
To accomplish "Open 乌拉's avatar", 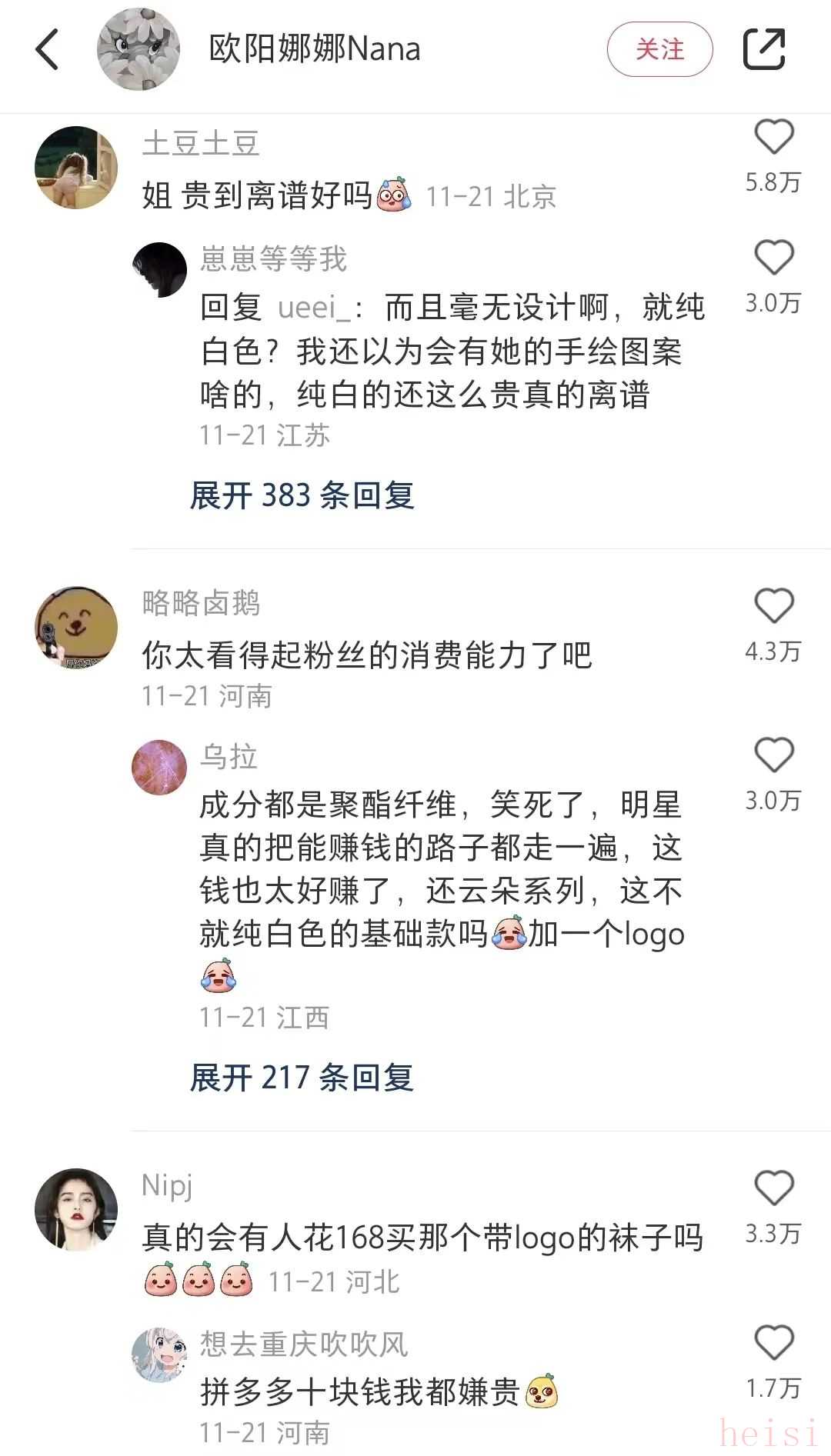I will pyautogui.click(x=159, y=768).
